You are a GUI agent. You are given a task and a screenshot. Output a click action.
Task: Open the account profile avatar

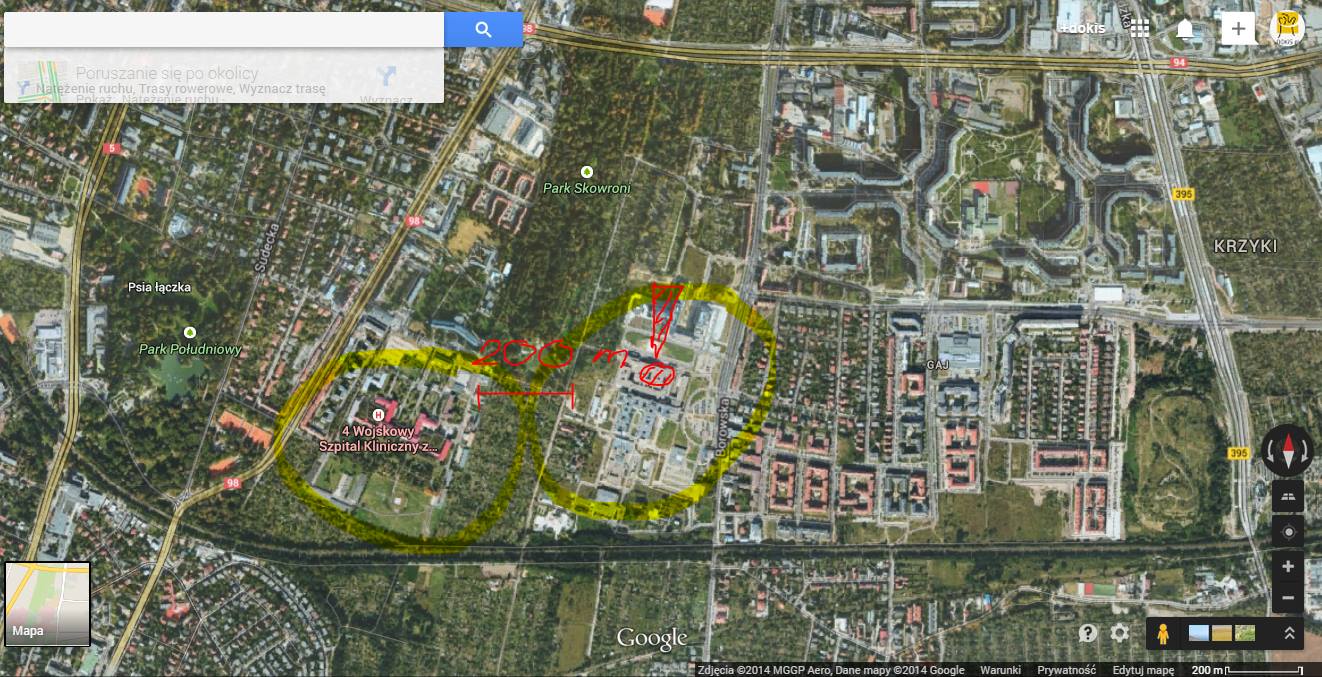1287,28
